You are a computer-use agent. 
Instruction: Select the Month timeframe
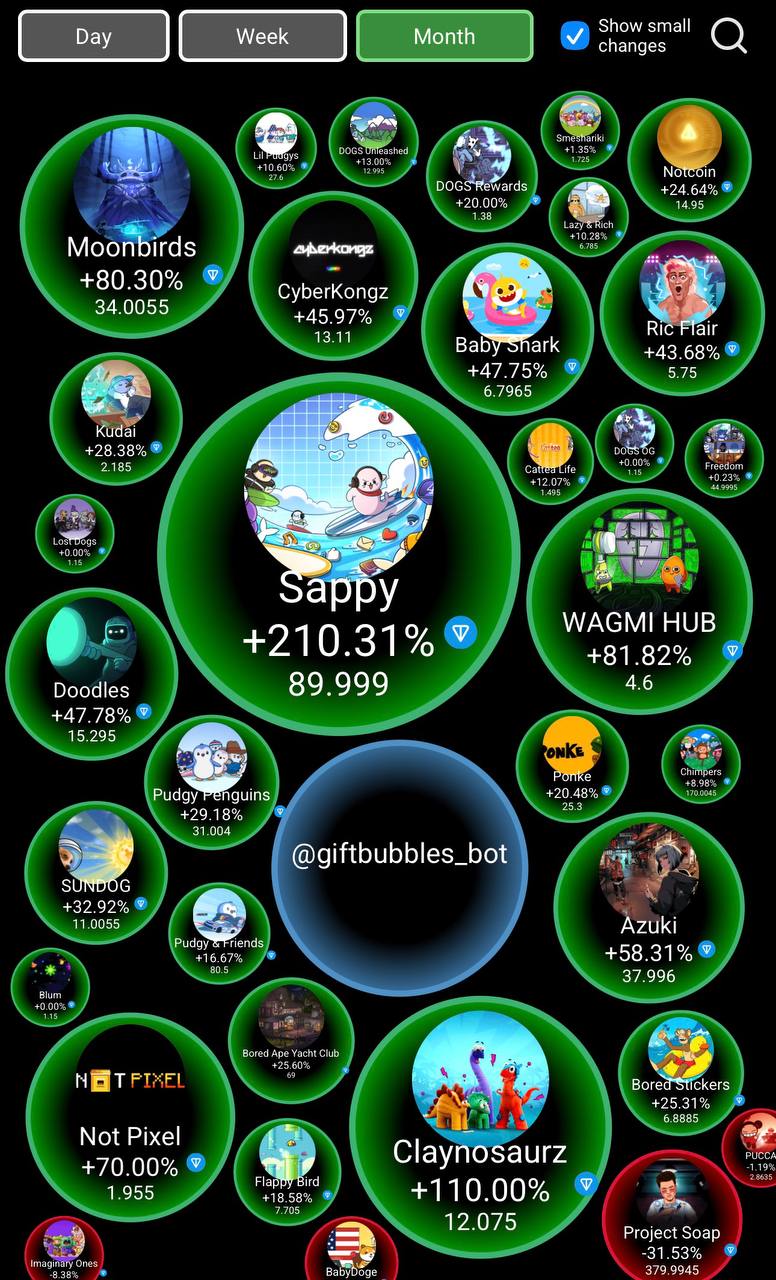[444, 36]
